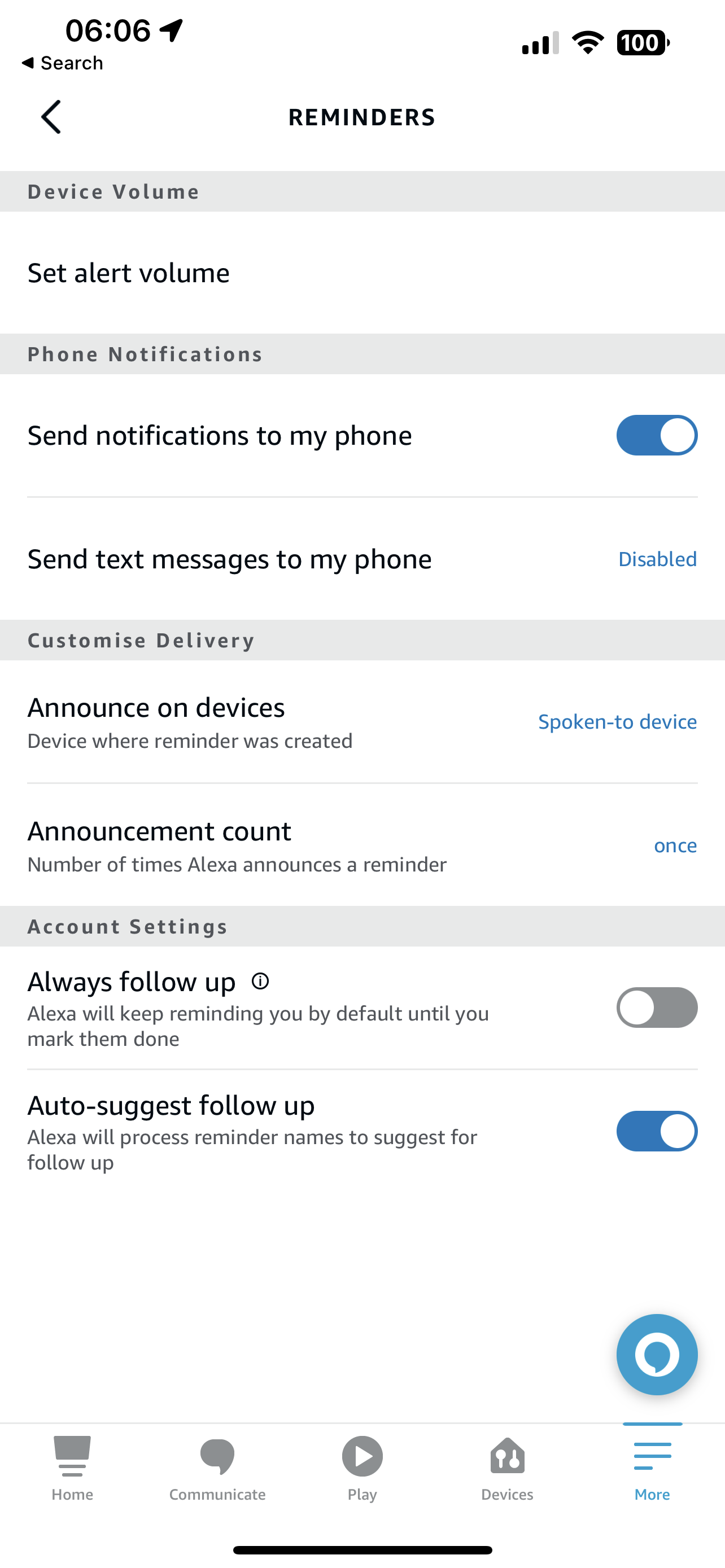Return to Search via status bar

pyautogui.click(x=62, y=63)
